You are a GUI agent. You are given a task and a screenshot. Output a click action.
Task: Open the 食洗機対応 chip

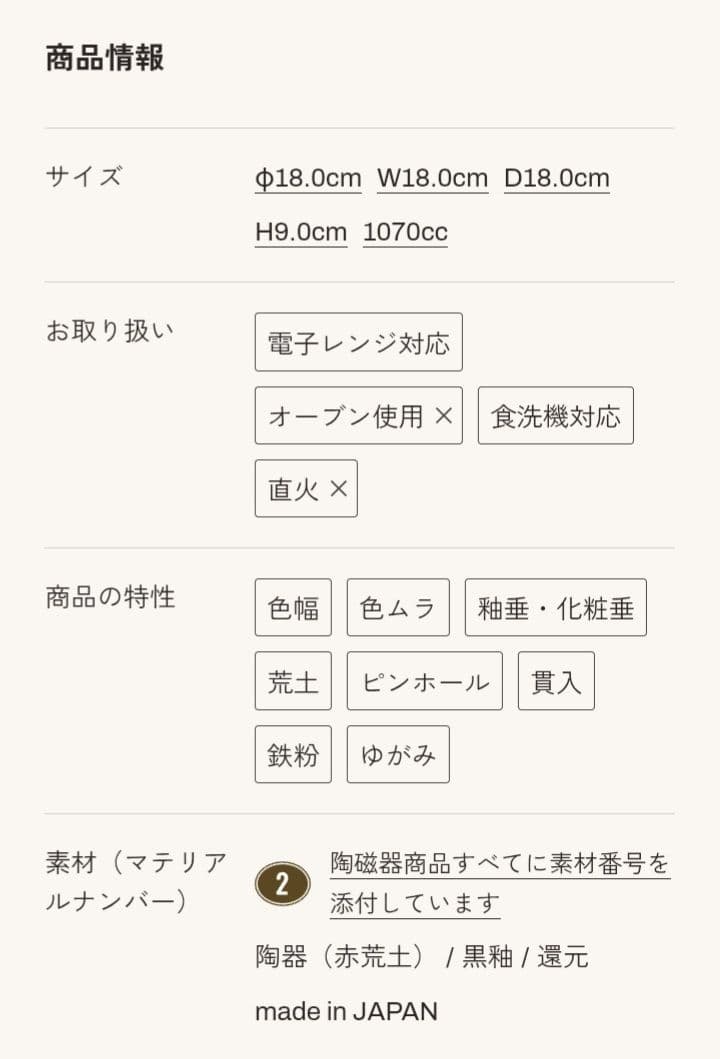click(x=555, y=416)
